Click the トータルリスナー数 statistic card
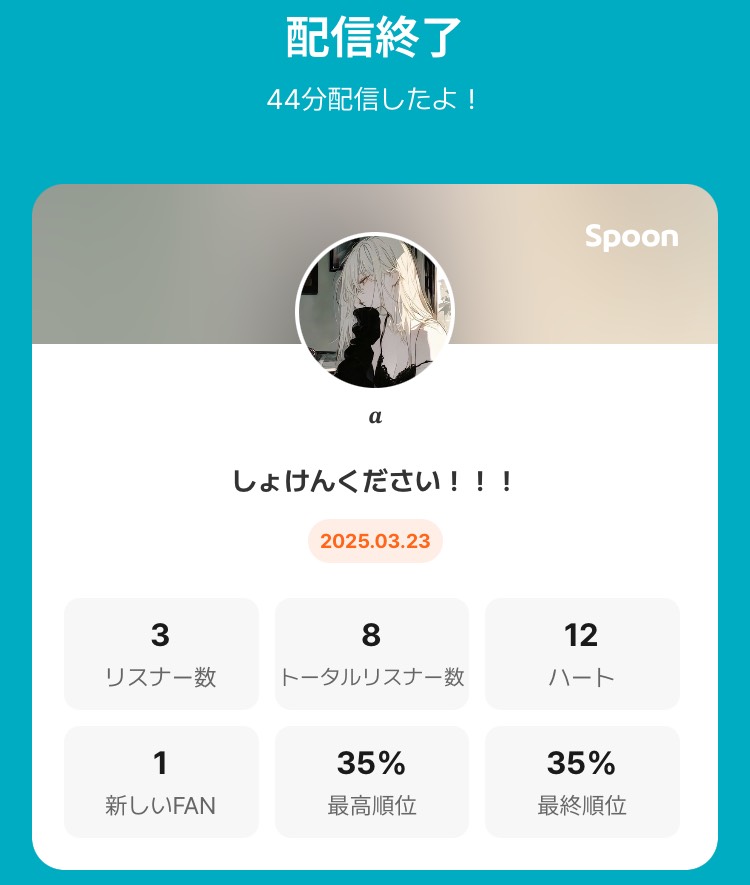750x885 pixels. (x=372, y=654)
